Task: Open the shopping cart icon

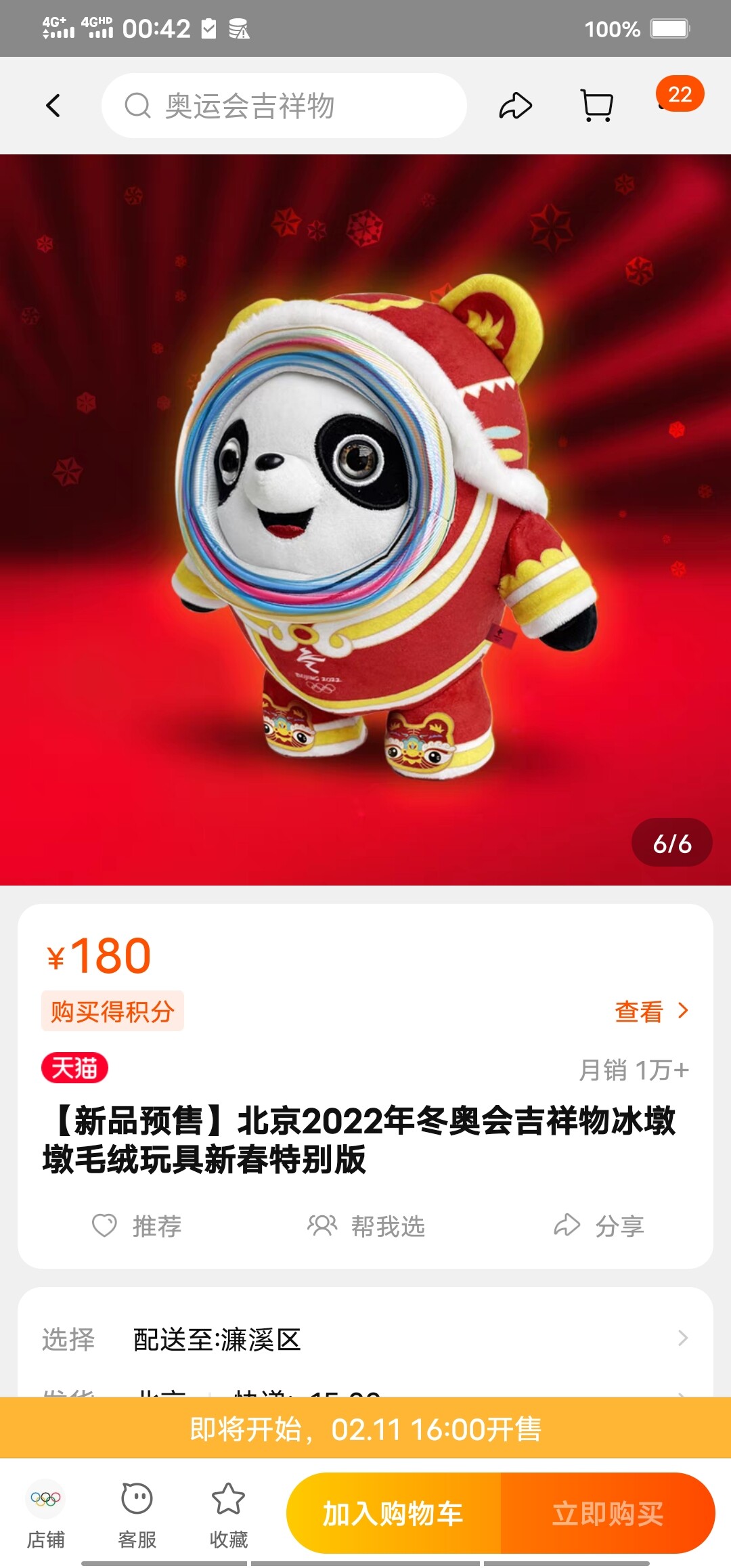Action: [x=597, y=106]
